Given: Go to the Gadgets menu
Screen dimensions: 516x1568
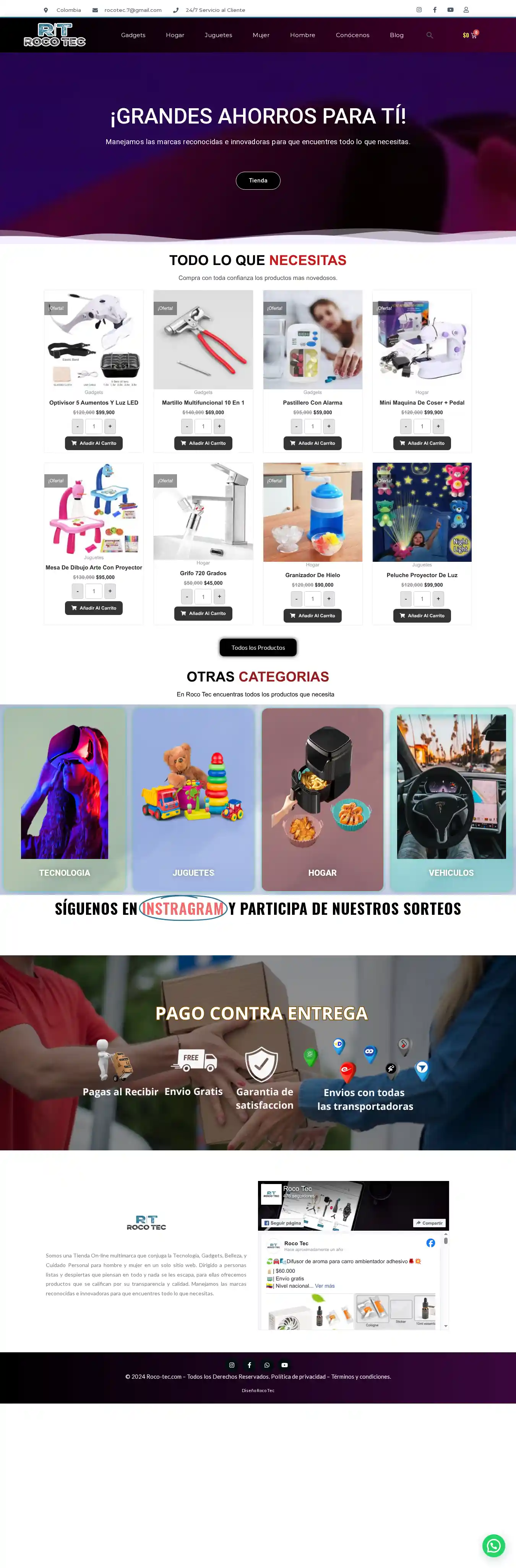Looking at the screenshot, I should [x=133, y=35].
